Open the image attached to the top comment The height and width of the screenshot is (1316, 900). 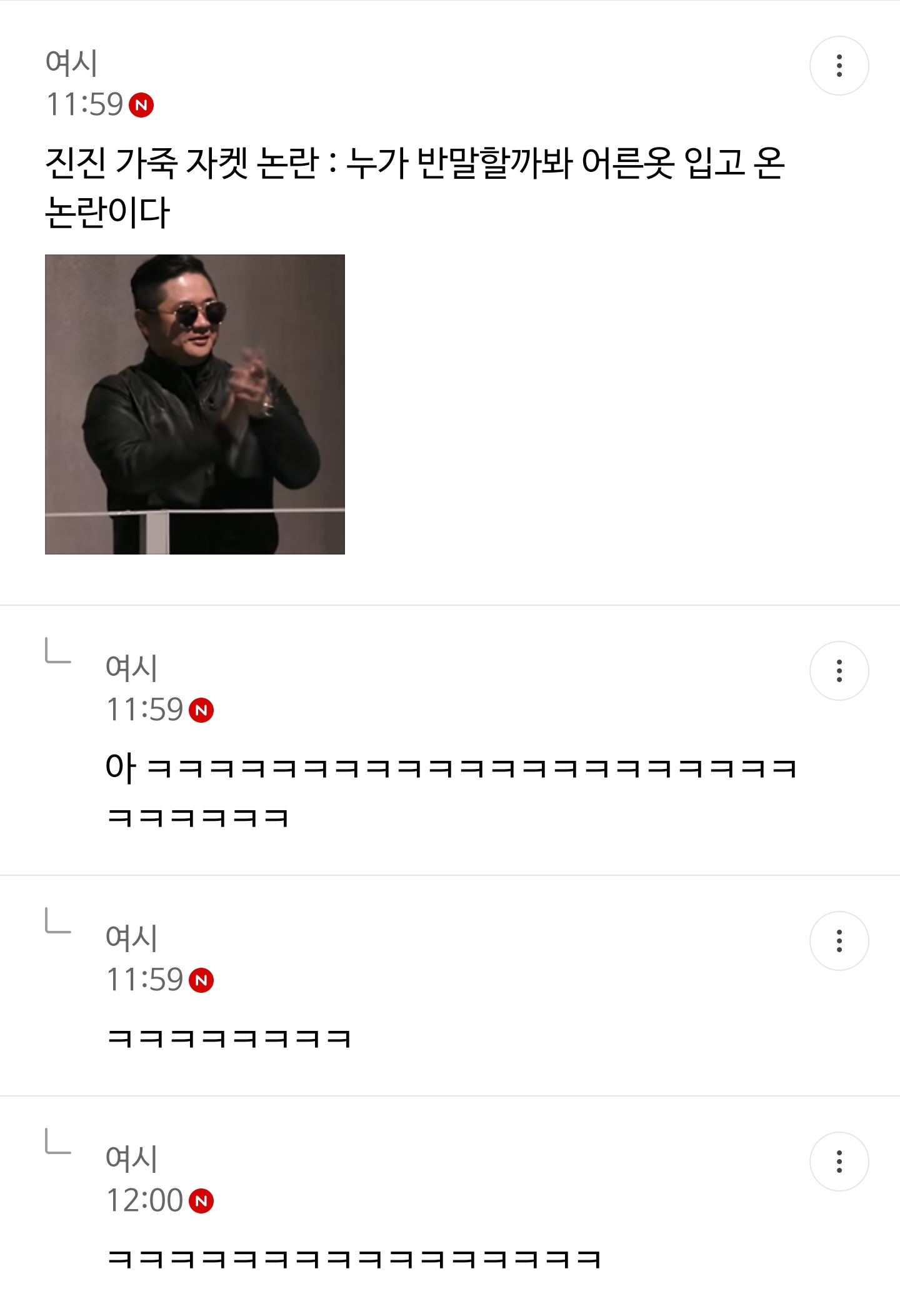coord(195,404)
